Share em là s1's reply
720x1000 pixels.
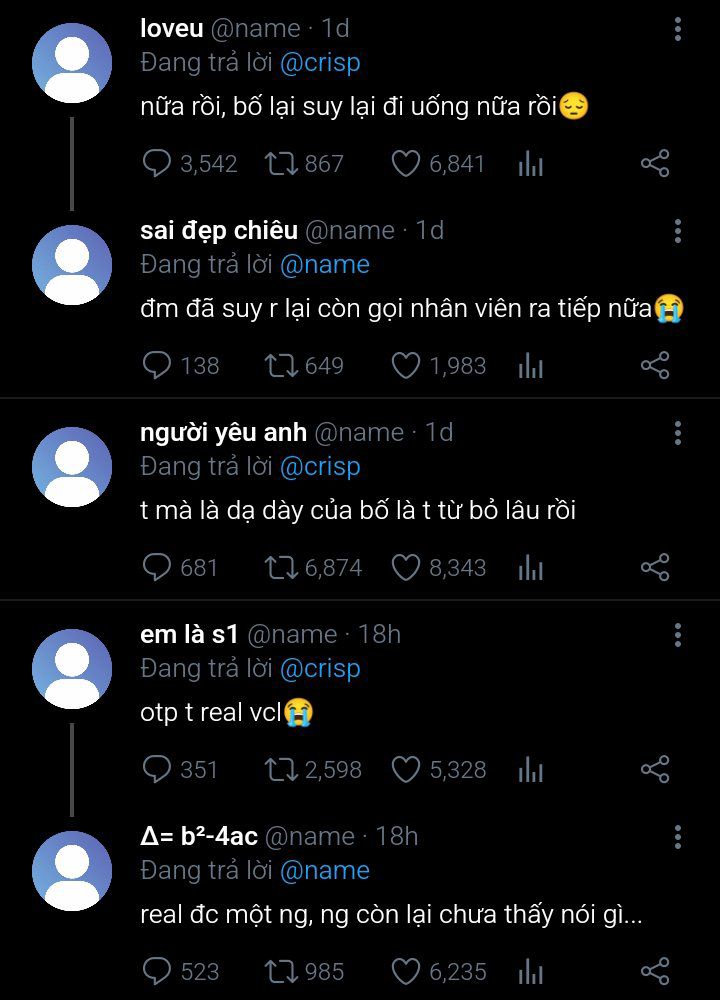coord(654,770)
